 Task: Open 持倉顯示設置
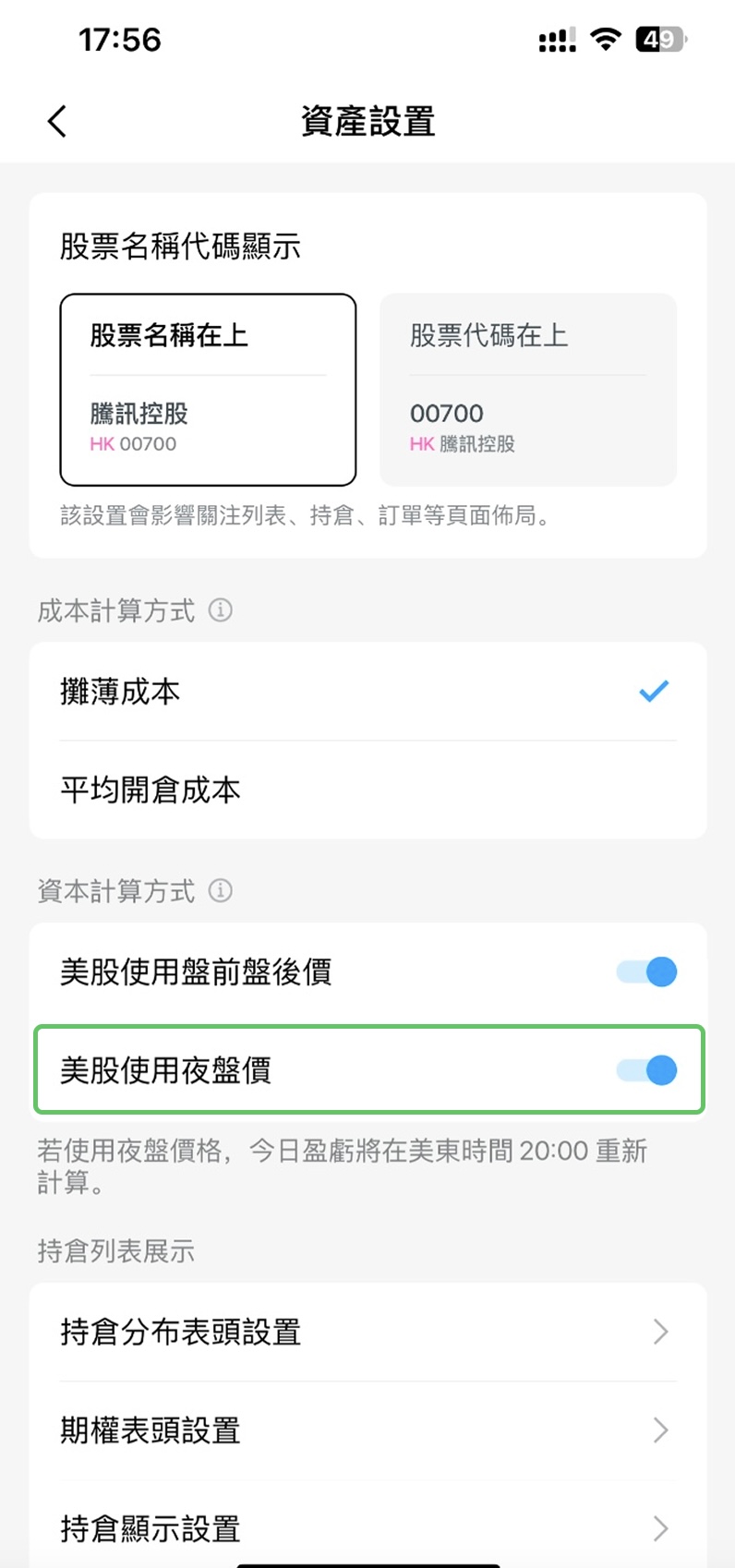367,1528
